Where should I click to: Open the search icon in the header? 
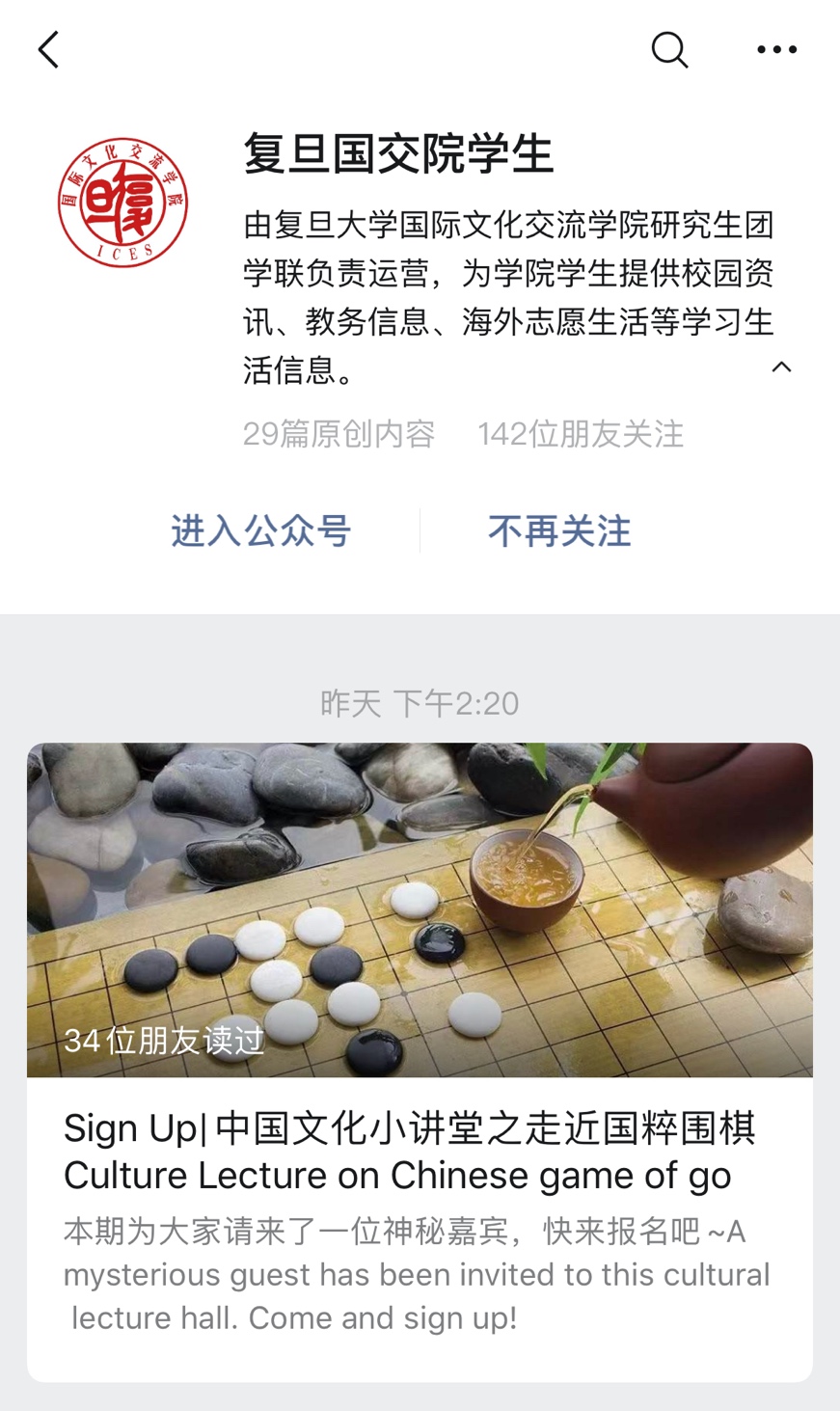click(x=669, y=49)
